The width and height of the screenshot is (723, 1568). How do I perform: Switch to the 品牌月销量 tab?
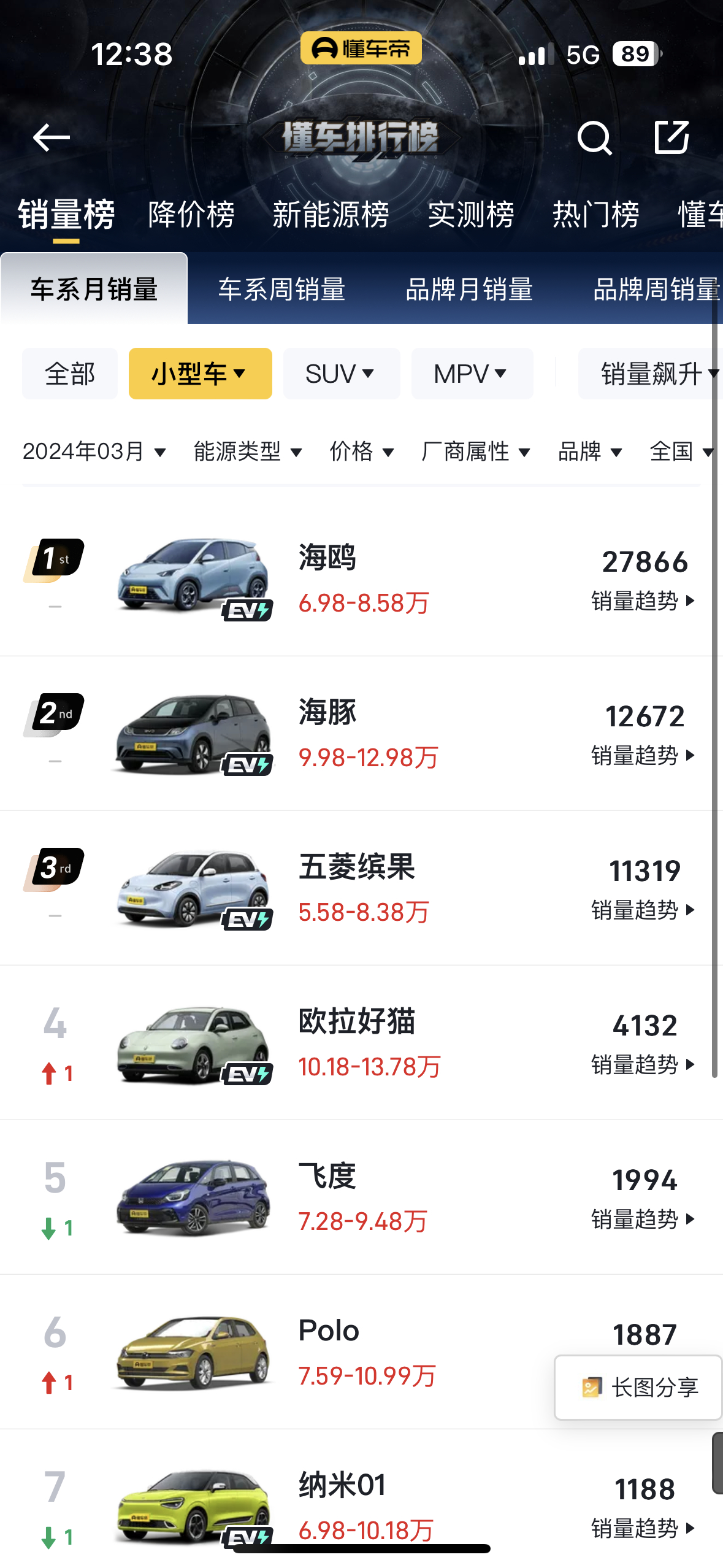[x=470, y=291]
